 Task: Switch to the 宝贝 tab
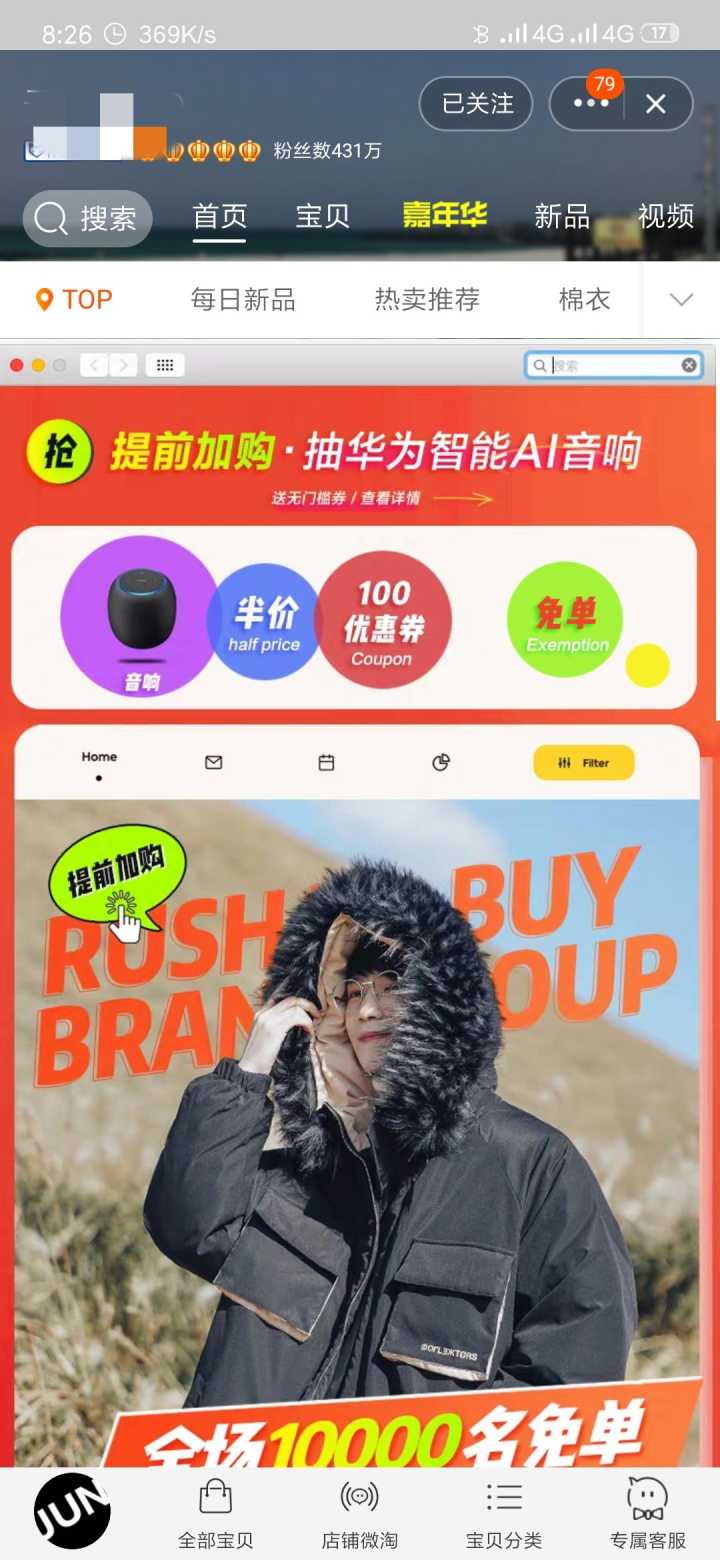pyautogui.click(x=323, y=217)
